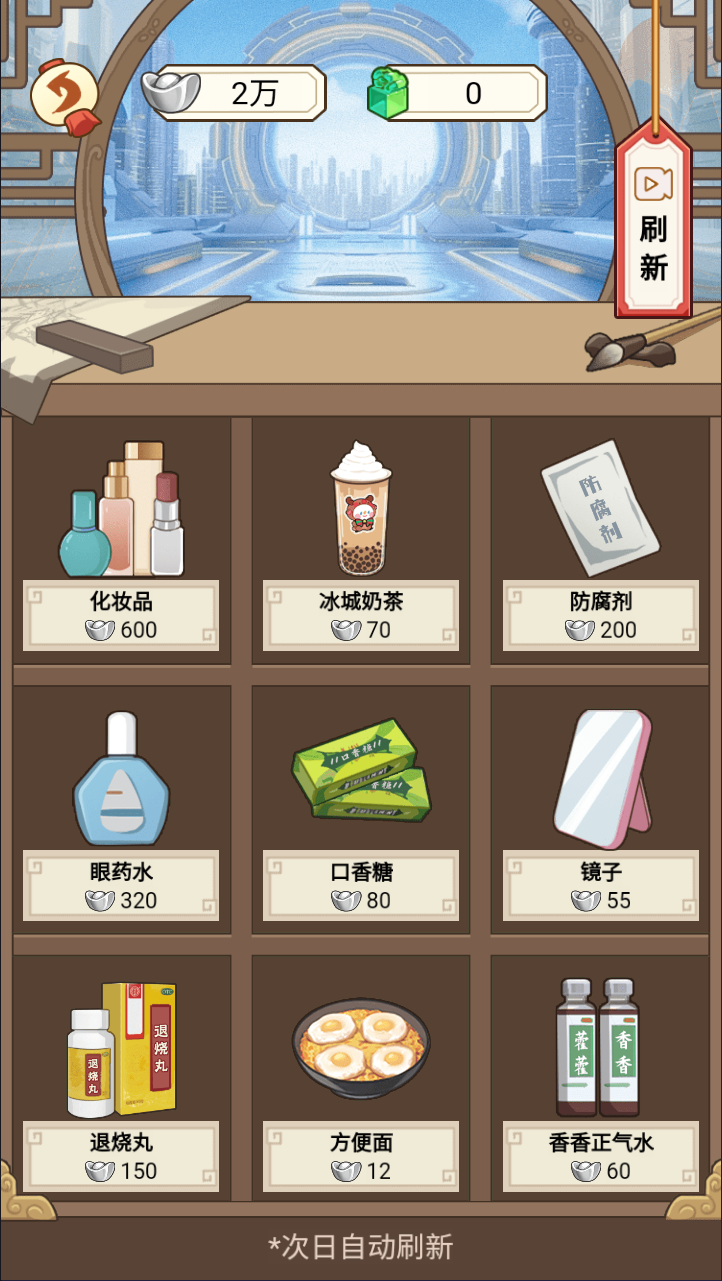Pick the 眼药水 eye drops

(x=121, y=810)
